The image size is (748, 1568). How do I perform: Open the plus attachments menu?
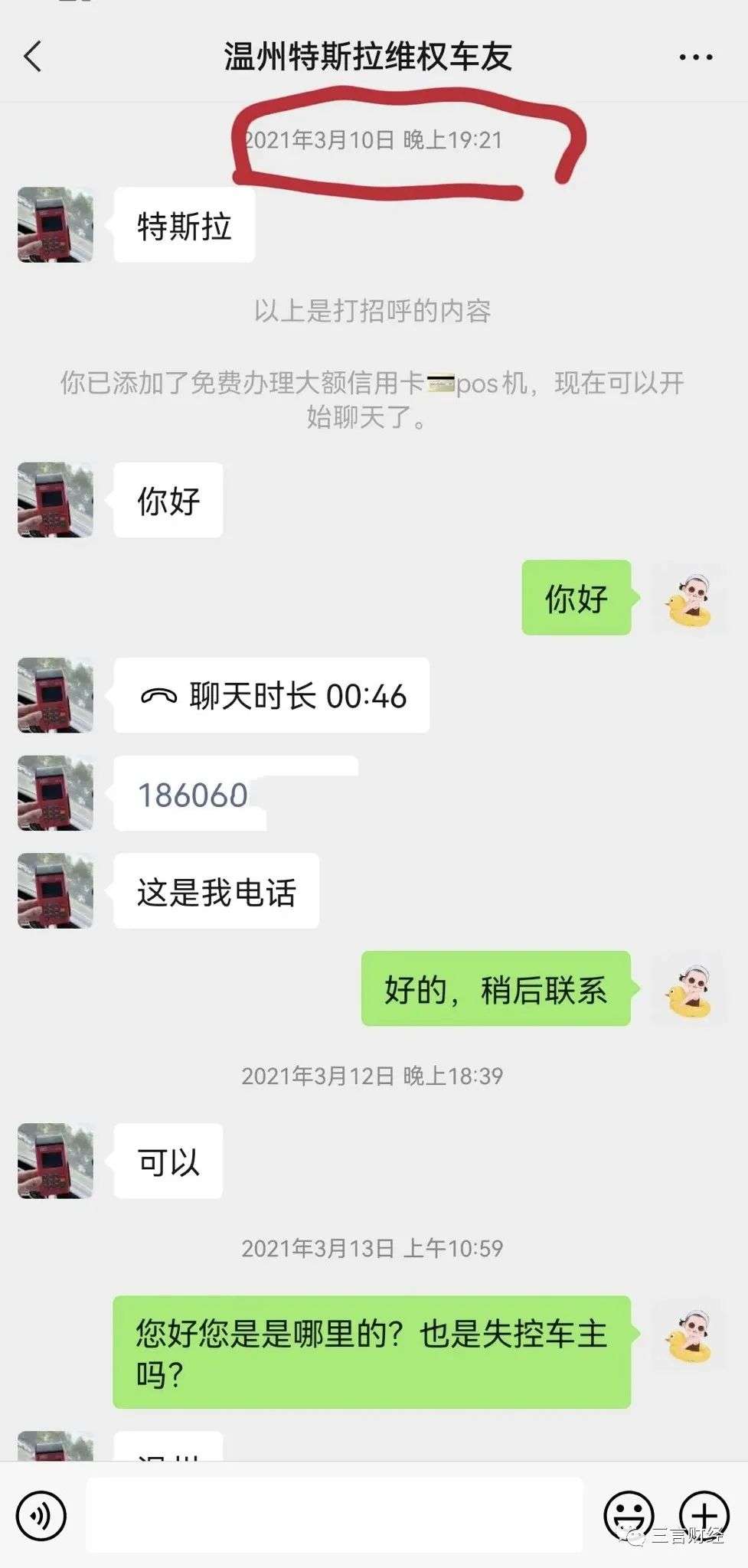[x=704, y=1515]
